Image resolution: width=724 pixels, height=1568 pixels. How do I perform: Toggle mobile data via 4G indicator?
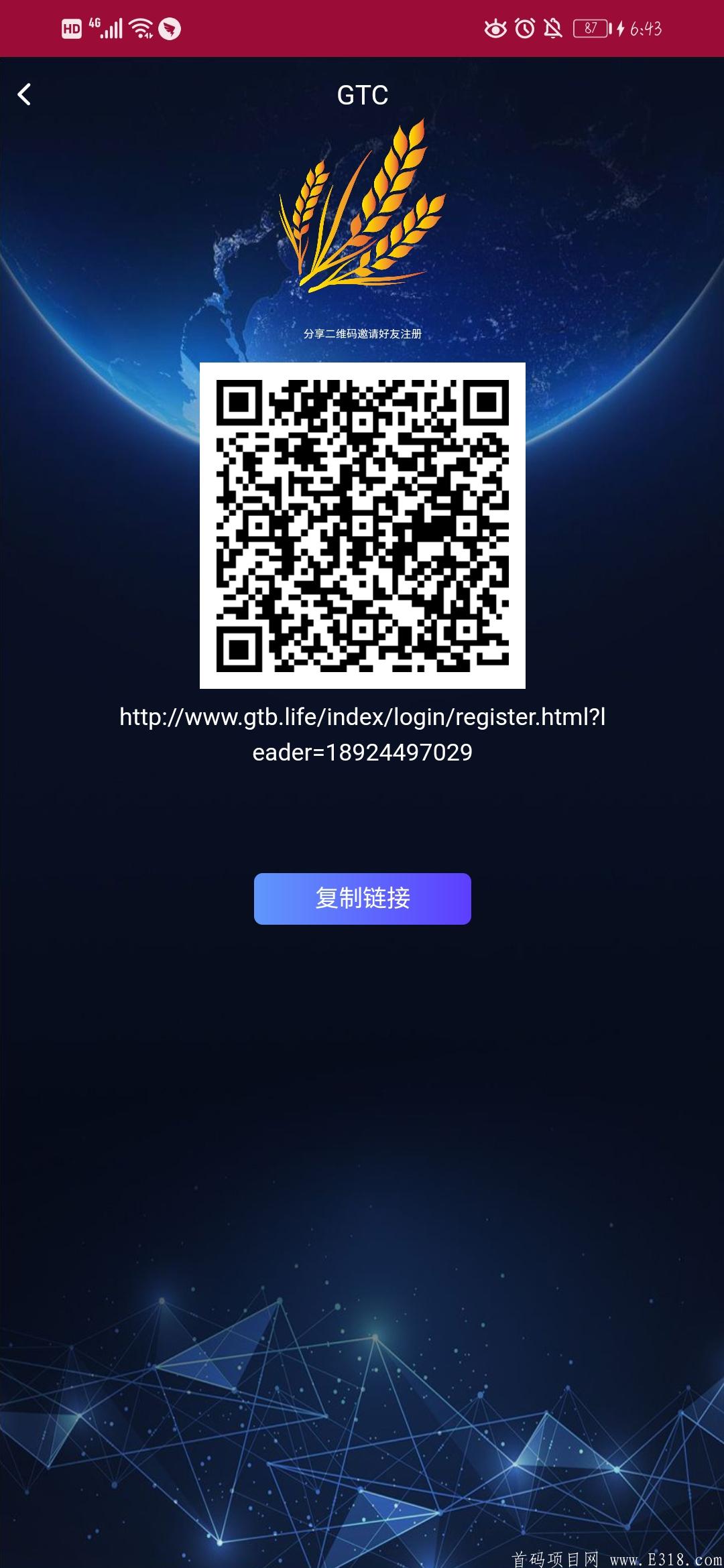(94, 25)
